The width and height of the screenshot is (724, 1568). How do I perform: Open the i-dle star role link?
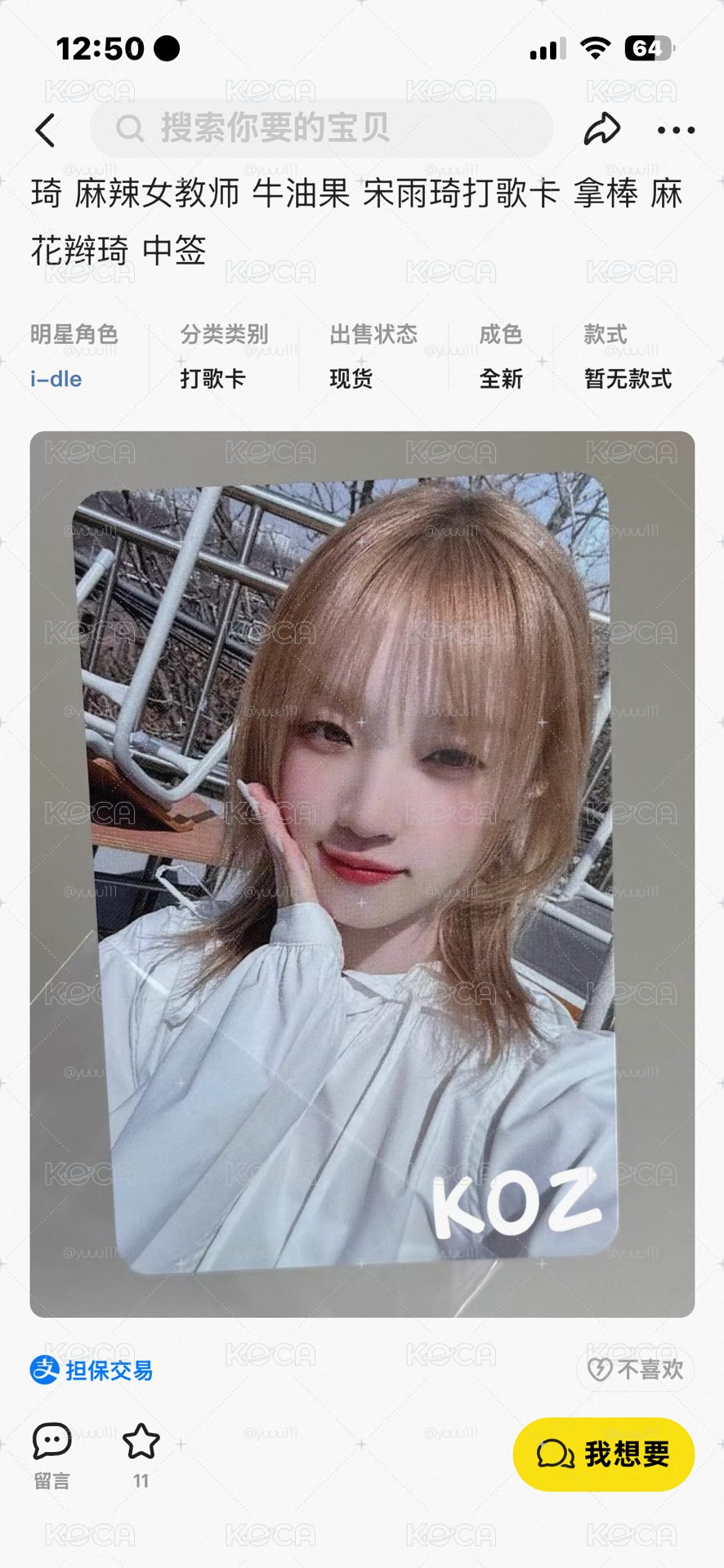point(56,379)
